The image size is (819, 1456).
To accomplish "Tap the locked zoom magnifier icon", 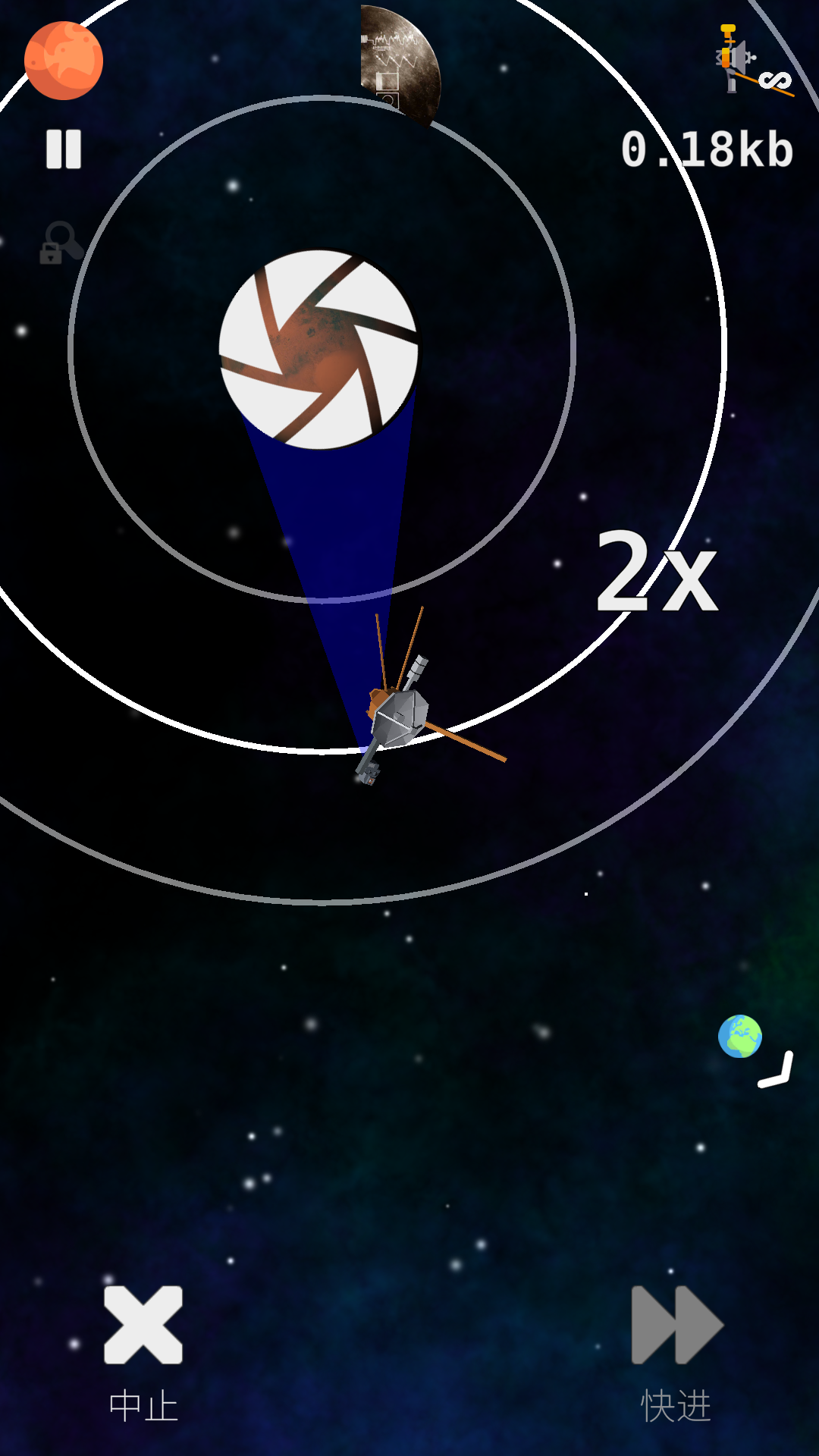I will 61,243.
